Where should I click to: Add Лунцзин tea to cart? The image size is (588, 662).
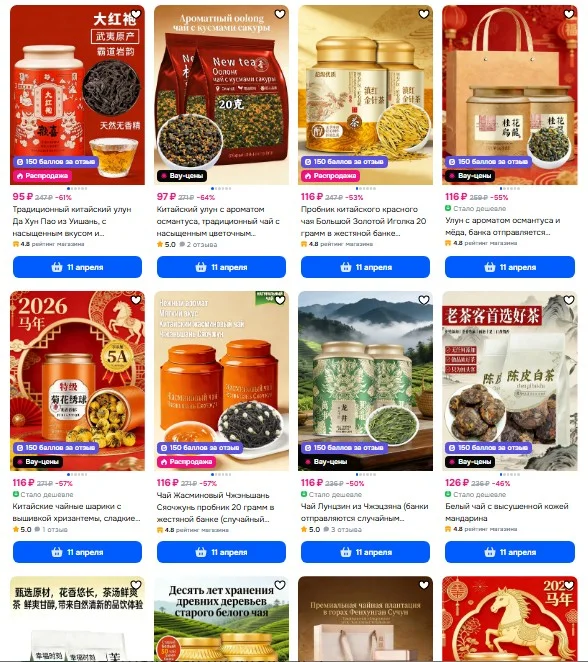coord(365,552)
